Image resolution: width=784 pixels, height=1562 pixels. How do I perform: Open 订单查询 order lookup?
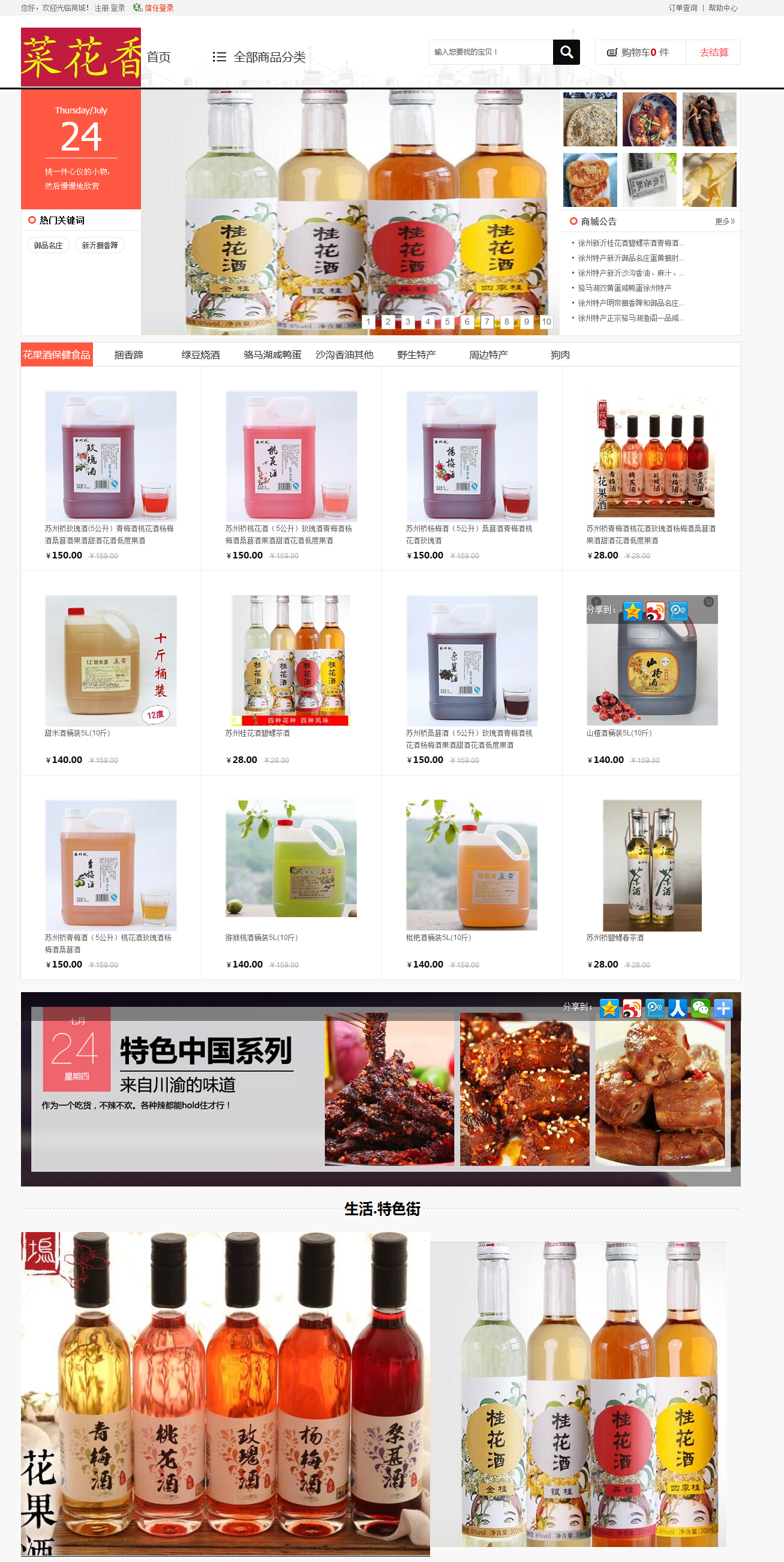coord(682,8)
